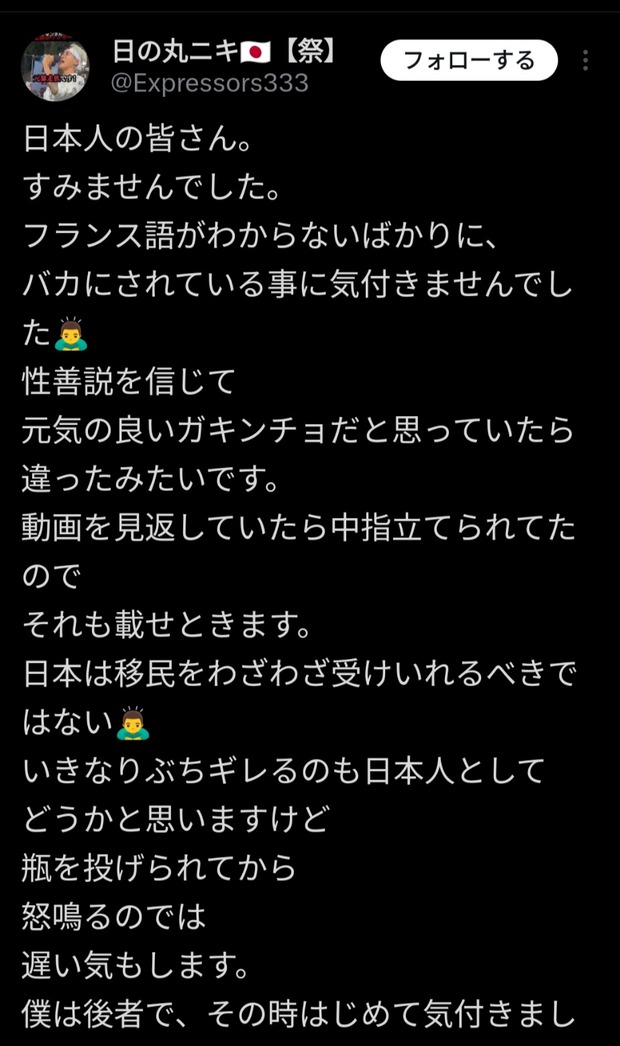Open the three-dot overflow menu

coord(585,61)
